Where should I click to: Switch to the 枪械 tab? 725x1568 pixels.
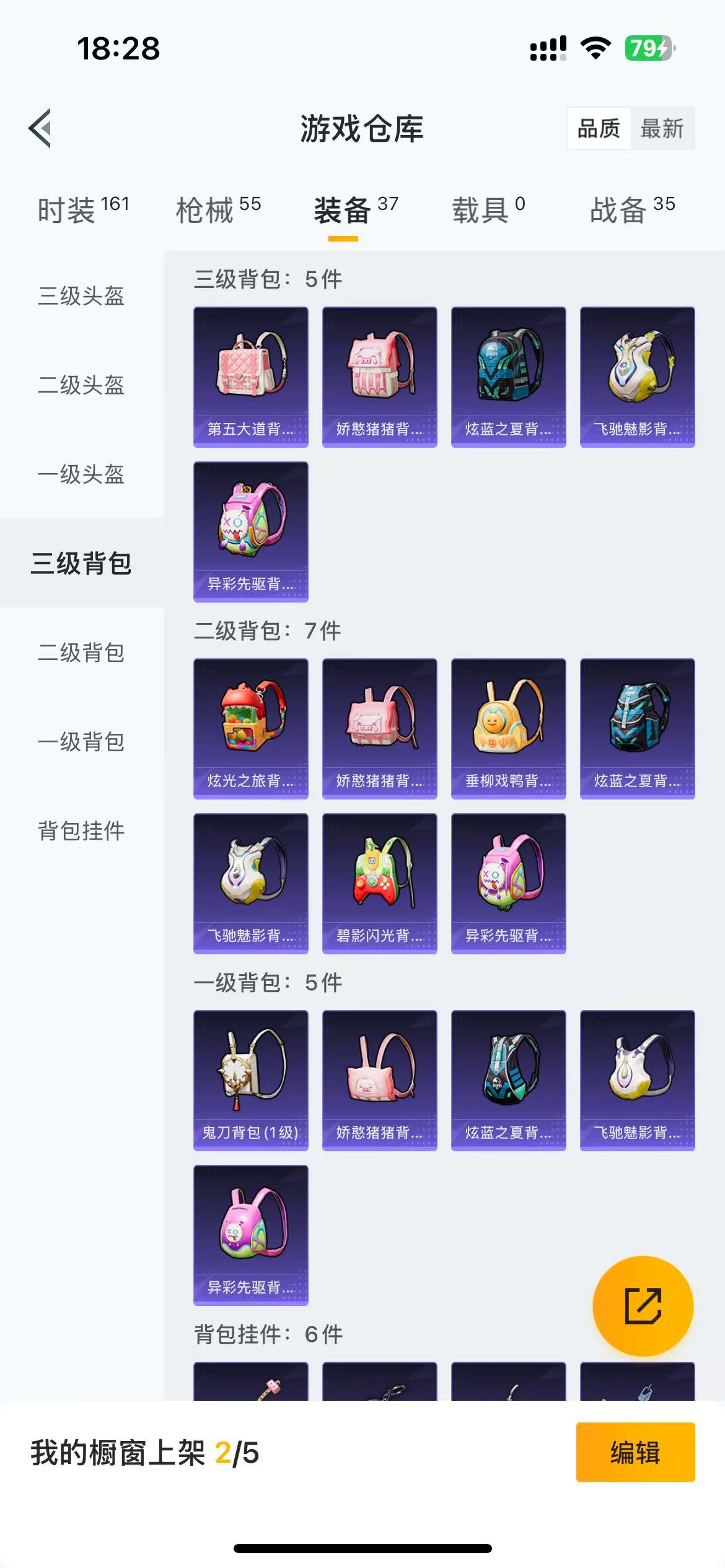point(219,209)
